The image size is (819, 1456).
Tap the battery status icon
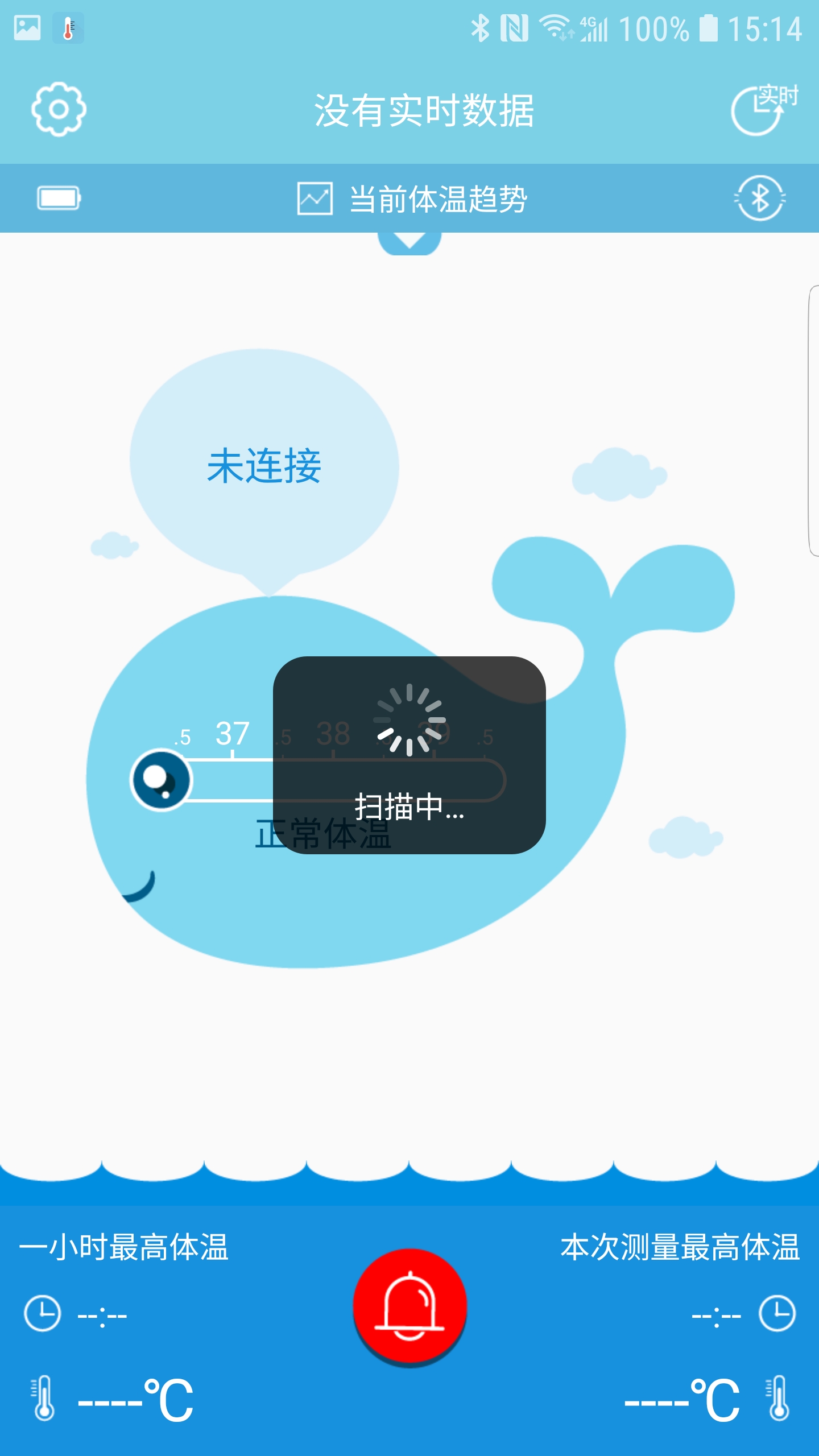click(59, 199)
